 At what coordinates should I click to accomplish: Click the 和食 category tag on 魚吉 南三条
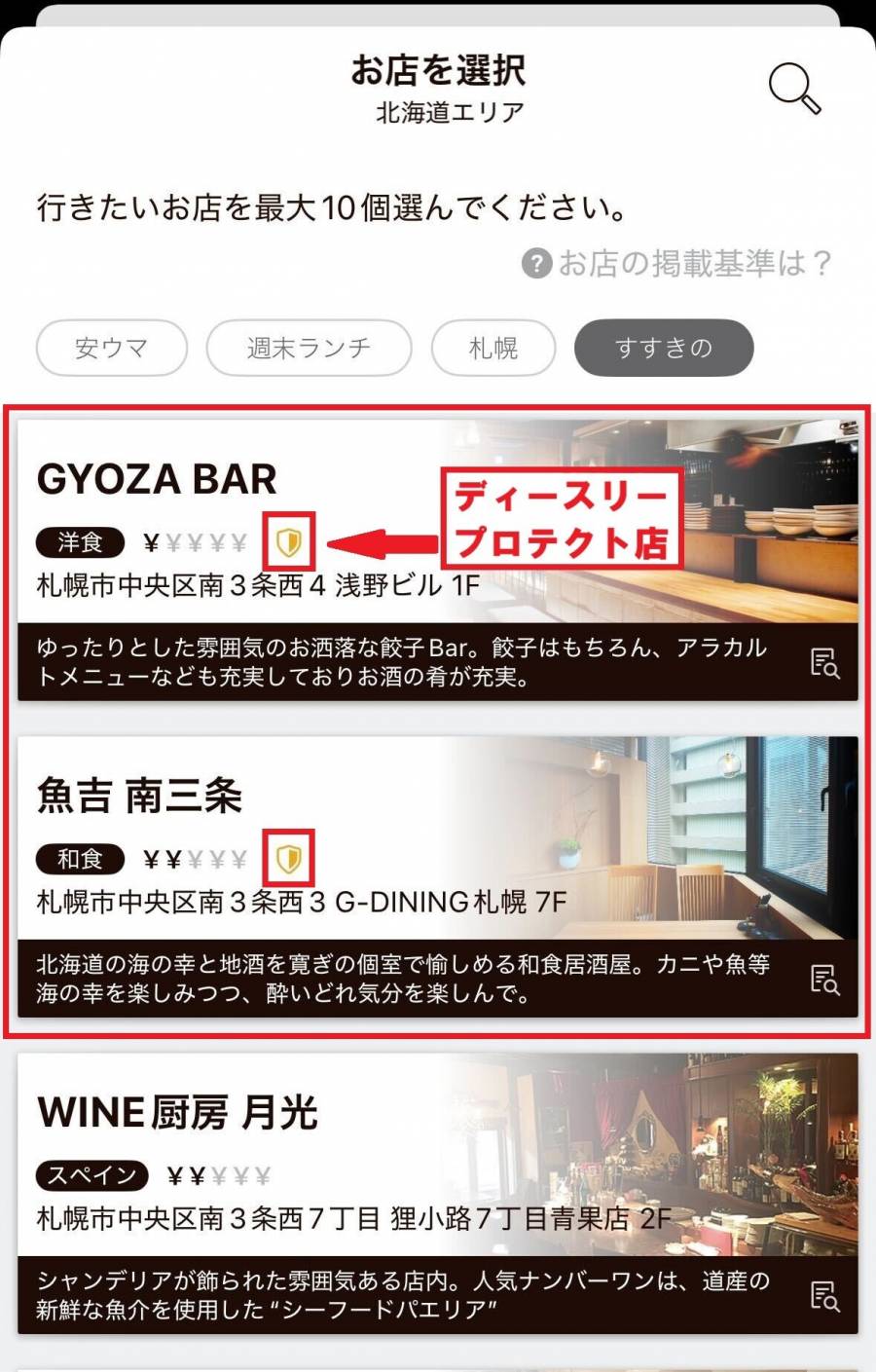point(80,860)
